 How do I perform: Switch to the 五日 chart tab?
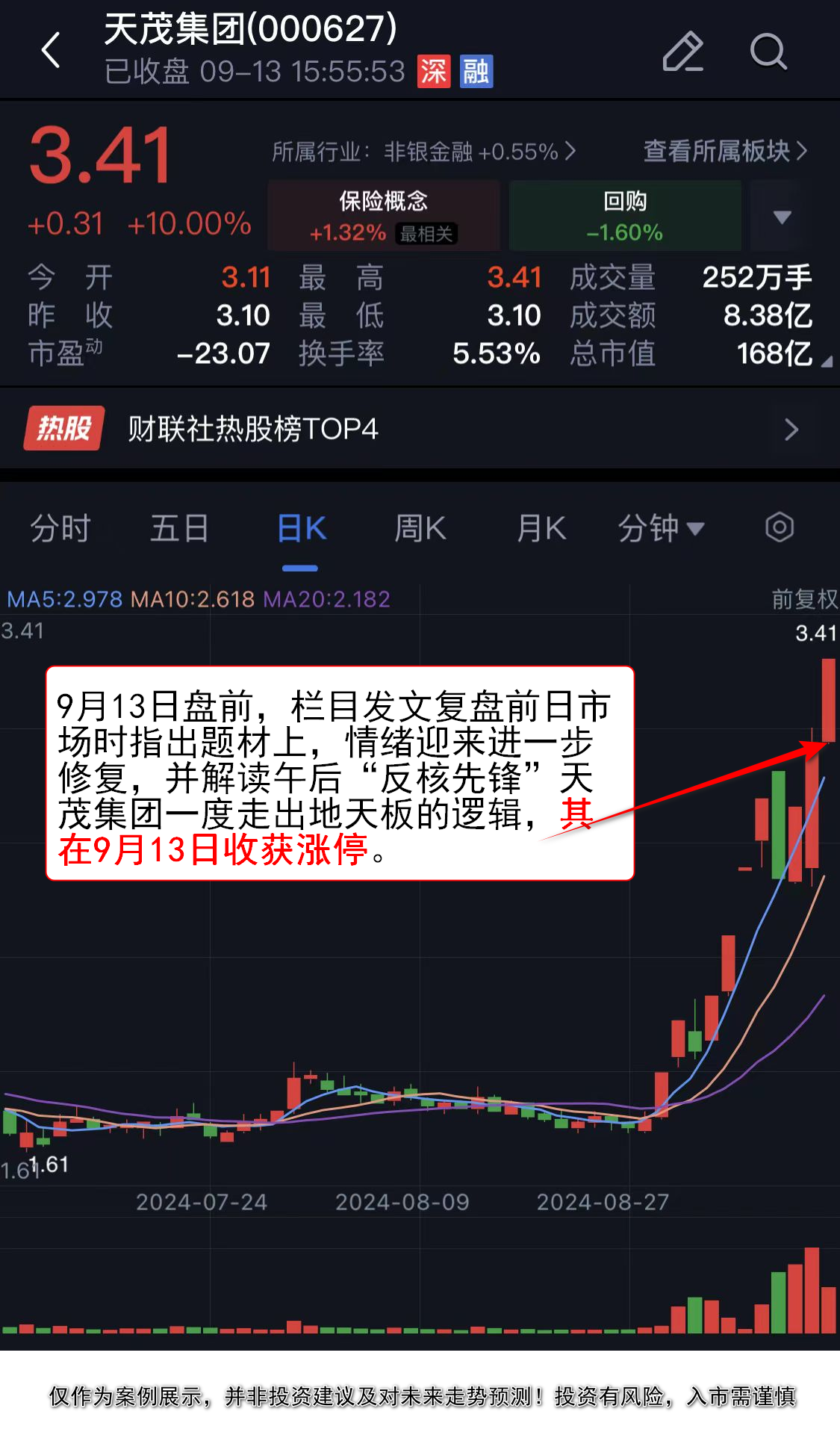(x=179, y=528)
